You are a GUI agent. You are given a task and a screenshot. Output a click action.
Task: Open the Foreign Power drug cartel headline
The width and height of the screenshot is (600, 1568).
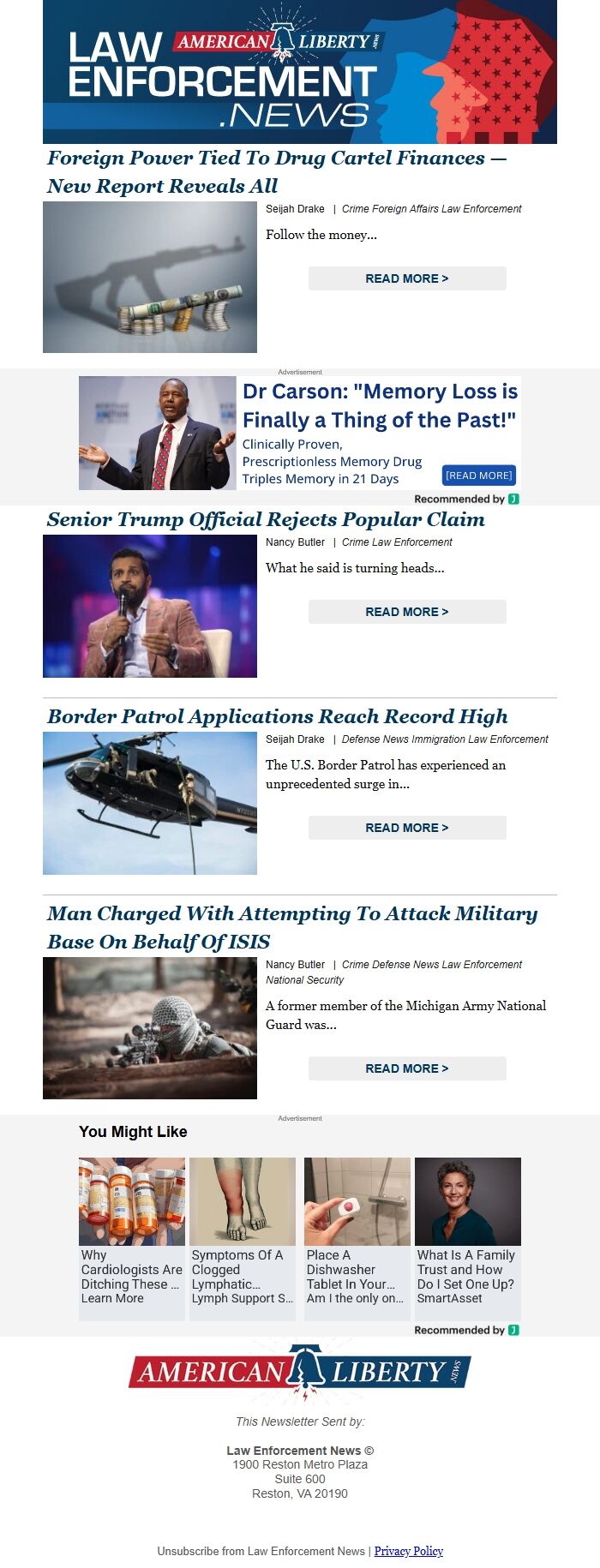tap(276, 171)
